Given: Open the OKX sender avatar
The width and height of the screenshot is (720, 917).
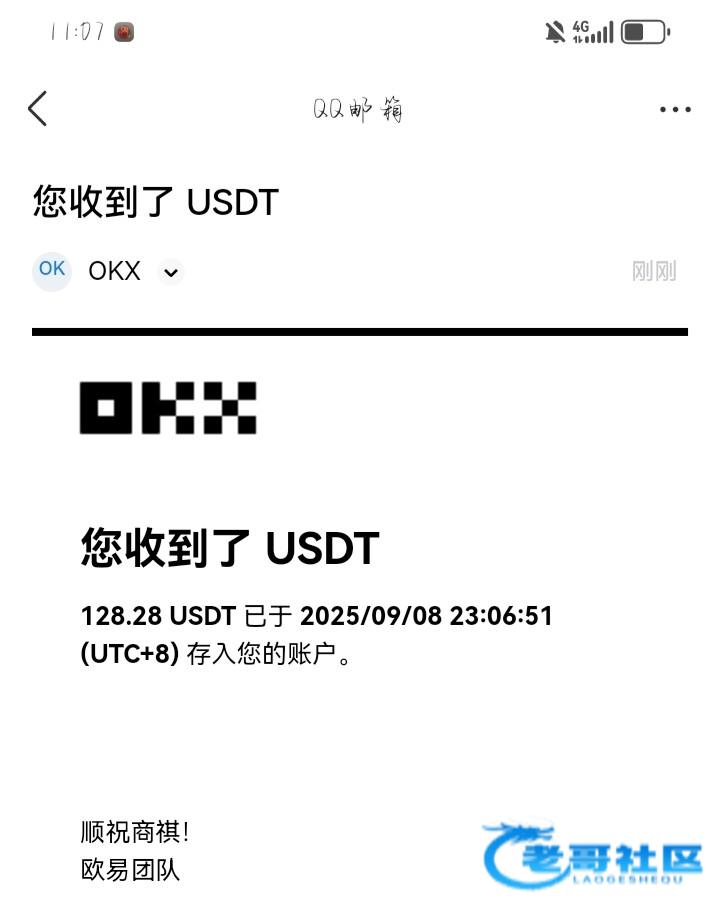Looking at the screenshot, I should coord(52,270).
